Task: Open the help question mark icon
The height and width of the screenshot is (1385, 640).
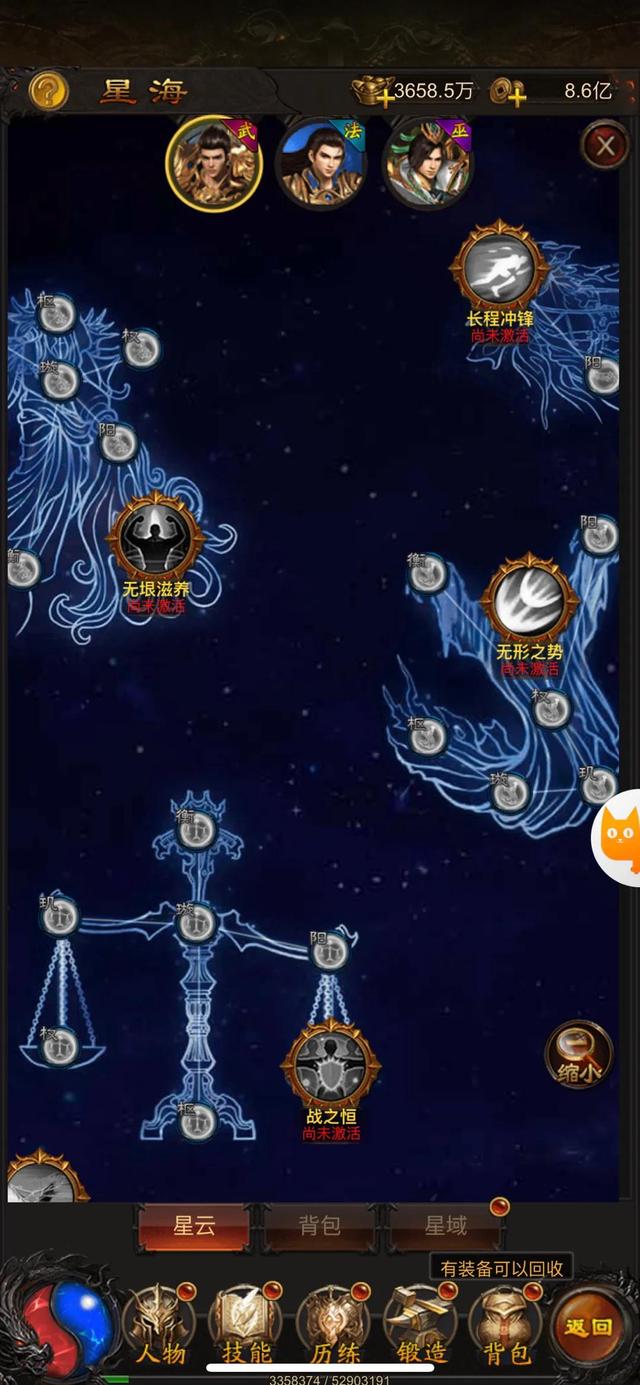Action: [48, 91]
